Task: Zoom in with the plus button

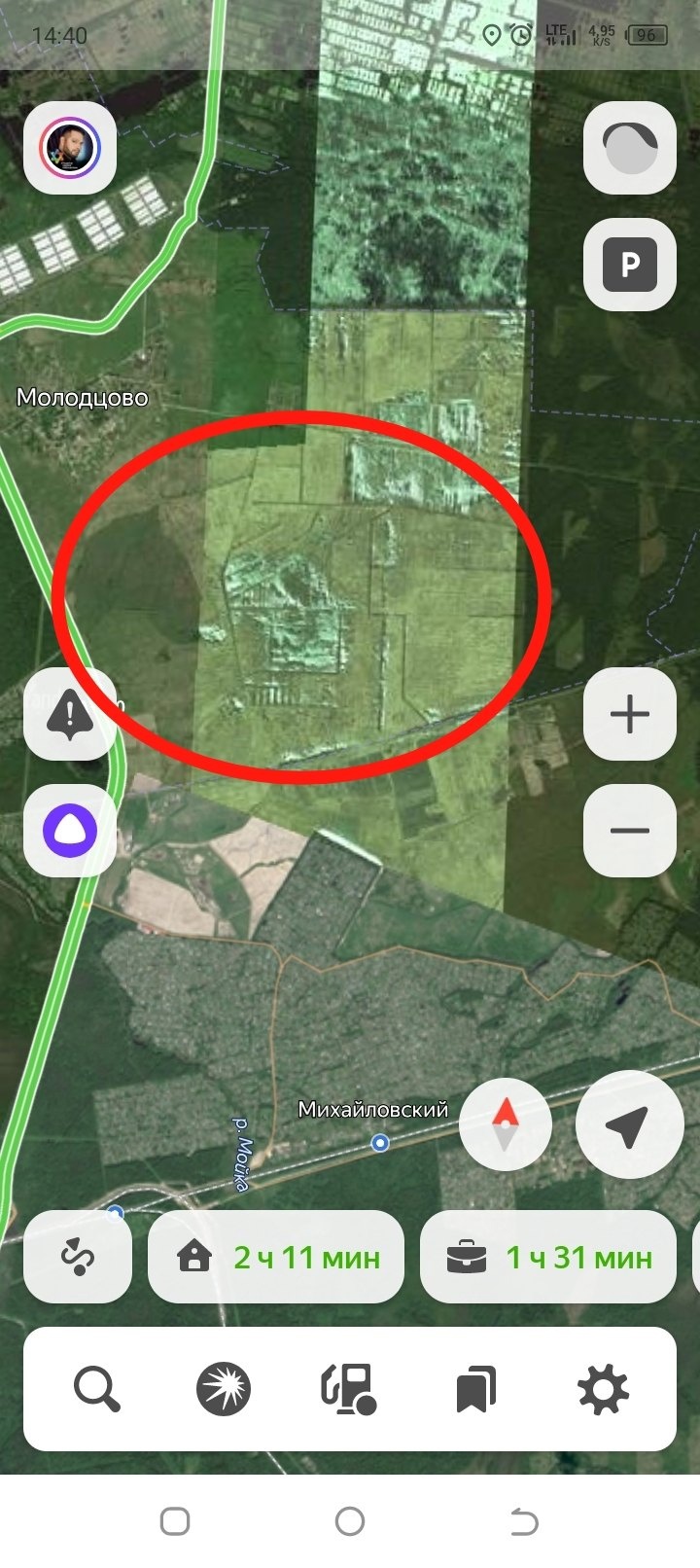Action: (x=630, y=714)
